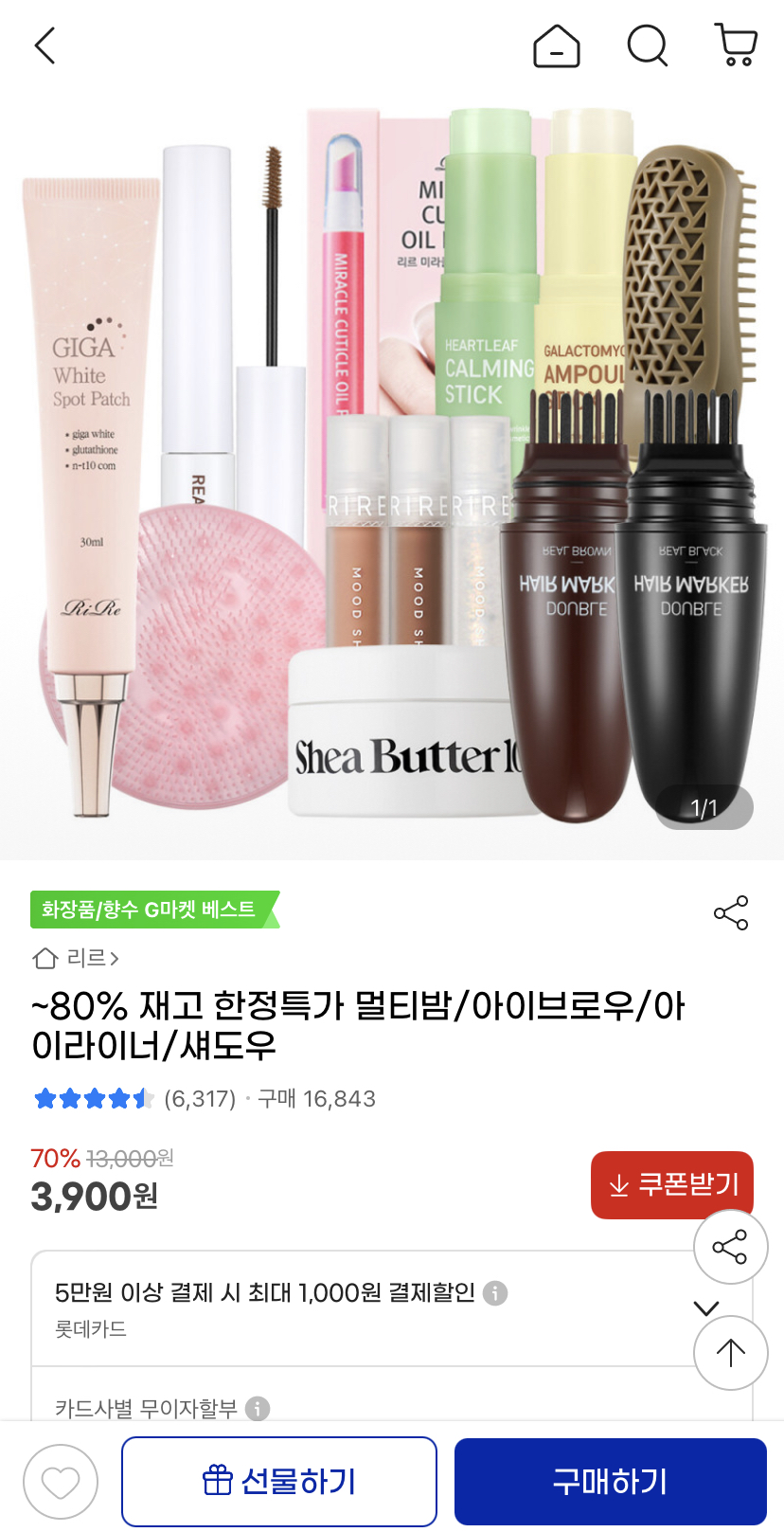Open the home icon in header
Screen dimensions: 784x1532
pyautogui.click(x=557, y=45)
